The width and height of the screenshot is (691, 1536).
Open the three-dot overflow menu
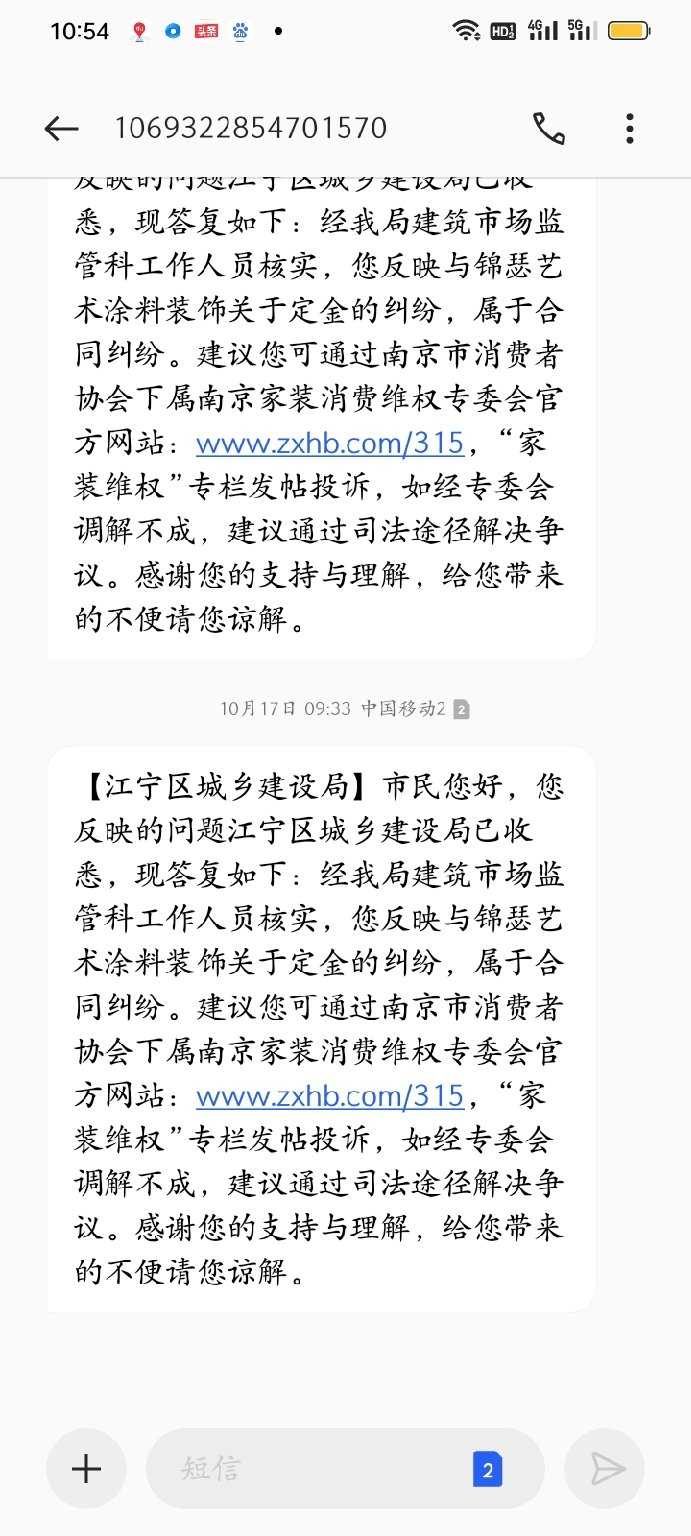click(x=629, y=128)
